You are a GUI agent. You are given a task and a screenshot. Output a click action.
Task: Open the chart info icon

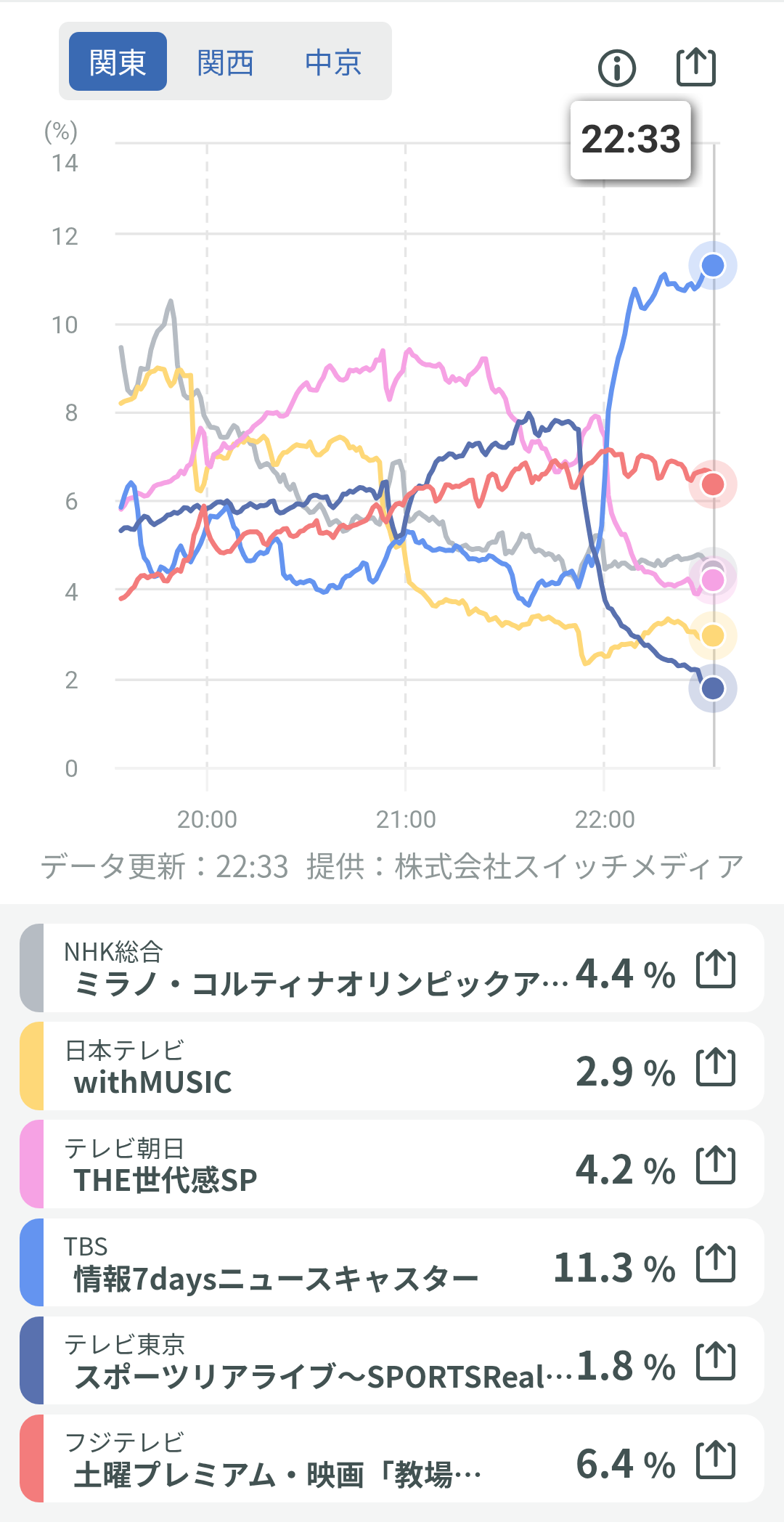click(x=616, y=68)
